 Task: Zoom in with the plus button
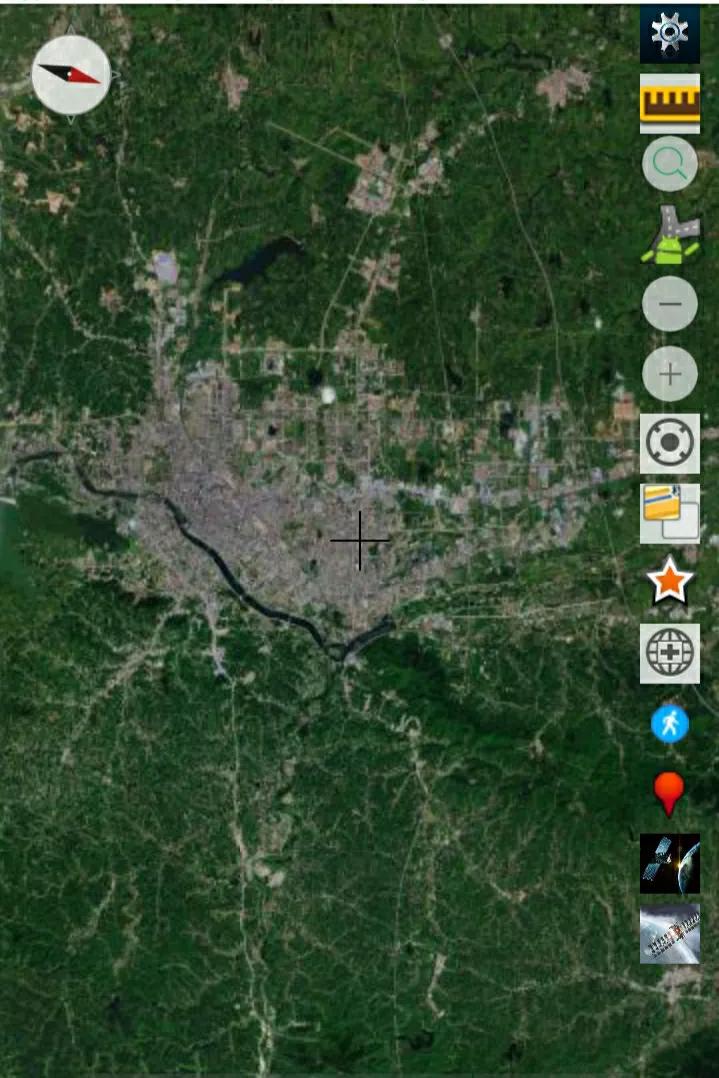click(669, 374)
